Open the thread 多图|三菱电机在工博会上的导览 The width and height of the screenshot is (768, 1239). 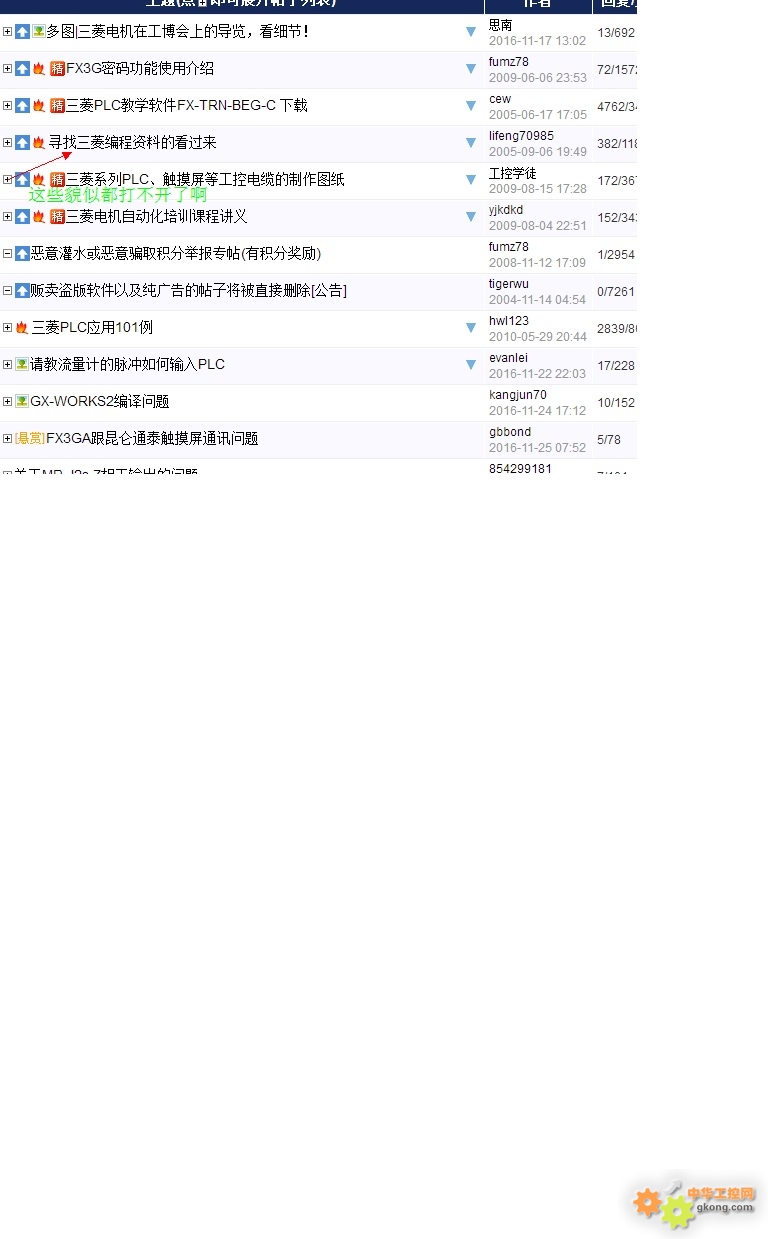(x=177, y=32)
